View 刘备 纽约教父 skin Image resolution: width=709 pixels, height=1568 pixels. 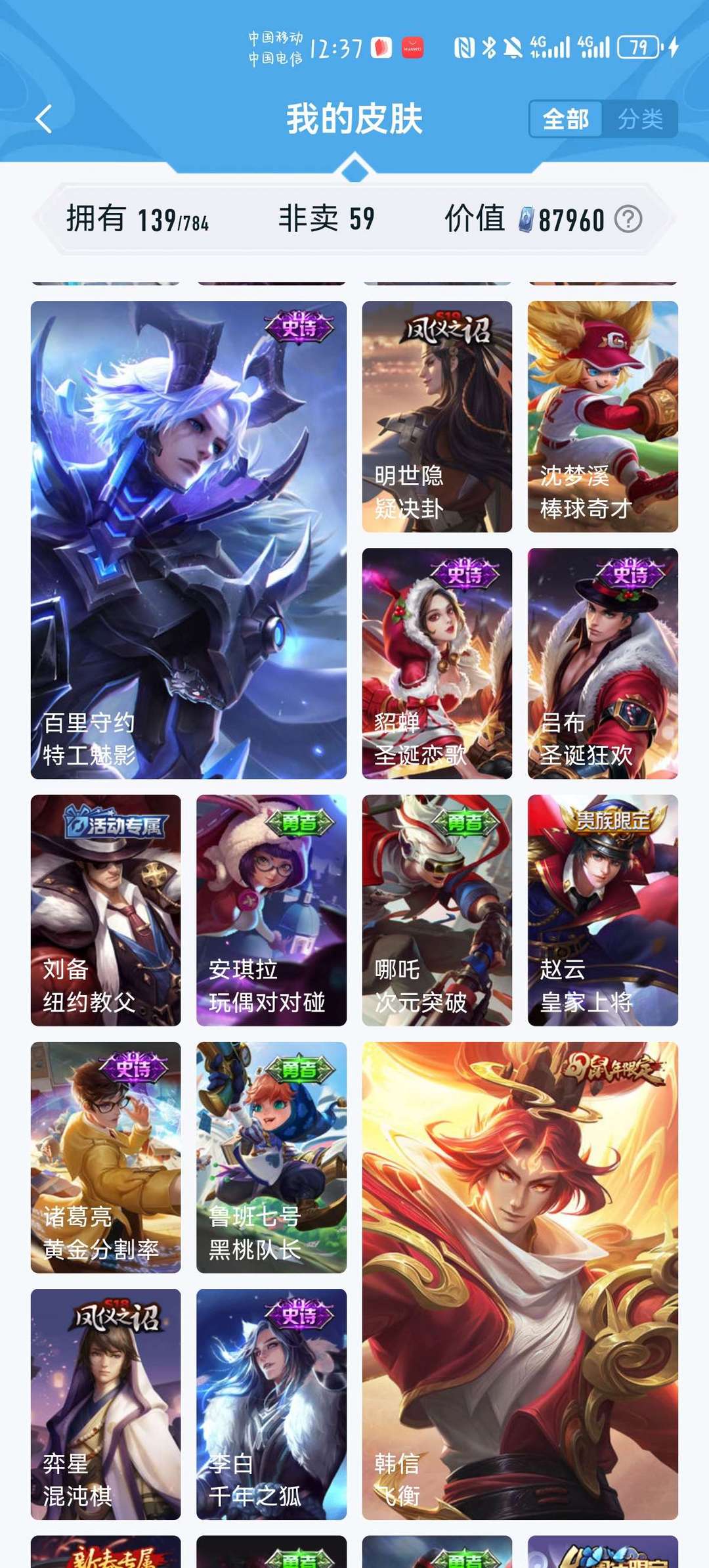(x=106, y=910)
